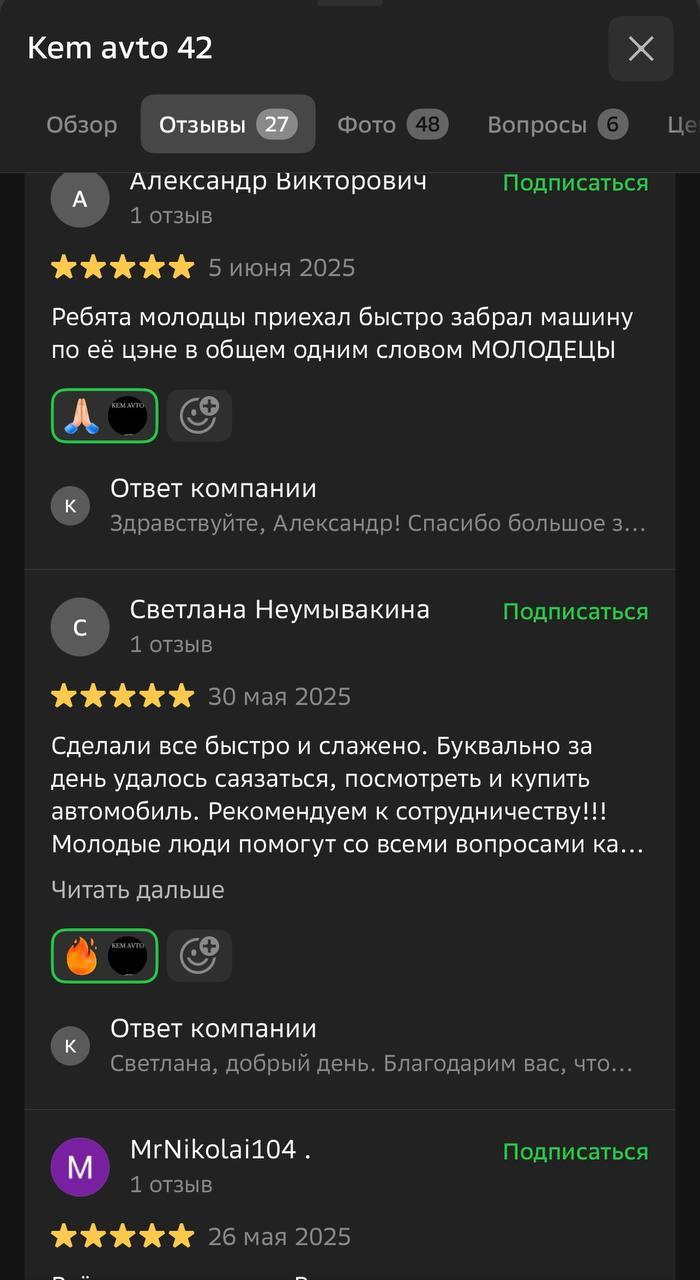This screenshot has height=1280, width=700.
Task: Subscribe to Александр Викторович
Action: [x=575, y=183]
